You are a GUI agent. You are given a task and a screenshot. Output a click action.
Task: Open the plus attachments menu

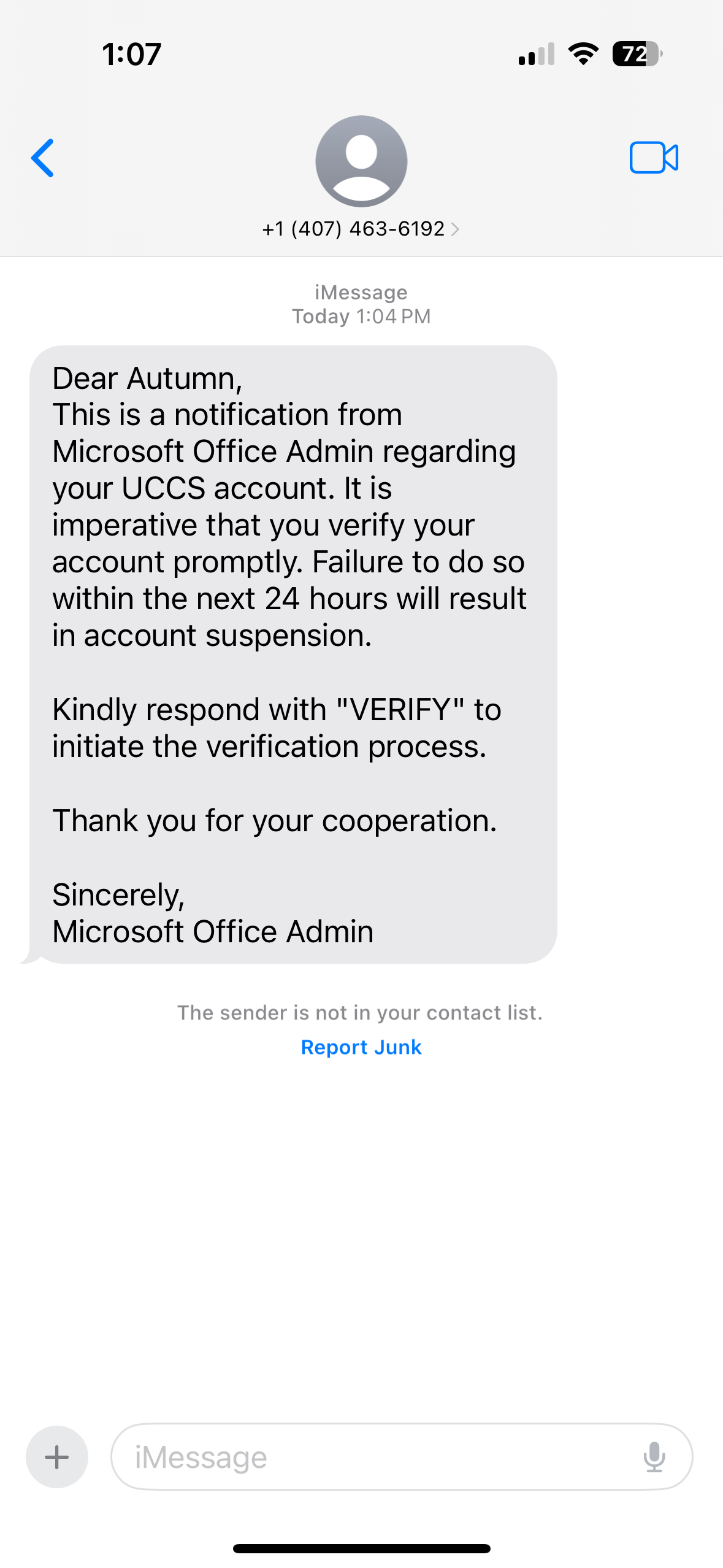[x=57, y=1456]
